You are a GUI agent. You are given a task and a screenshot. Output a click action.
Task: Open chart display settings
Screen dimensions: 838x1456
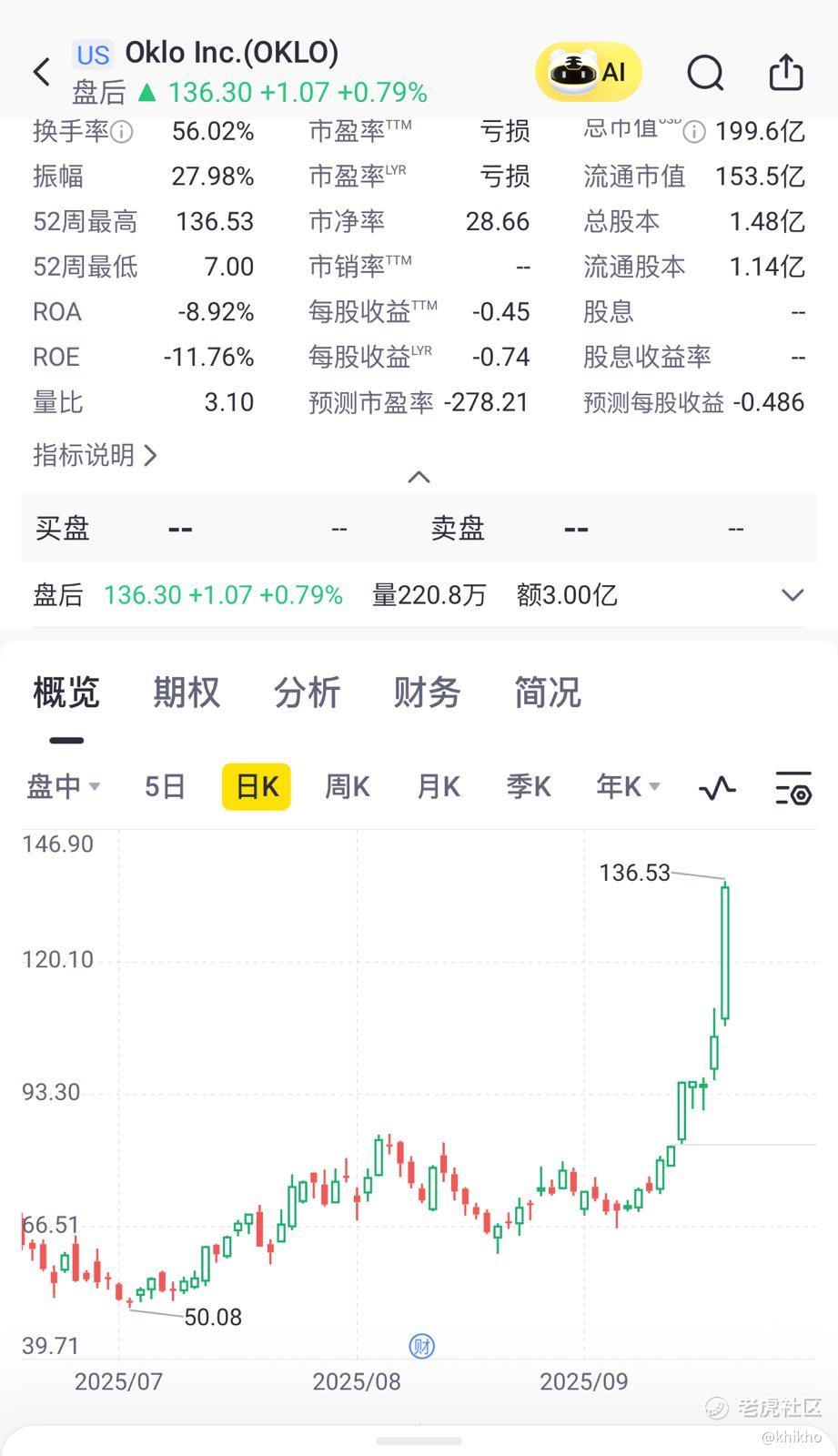coord(793,788)
